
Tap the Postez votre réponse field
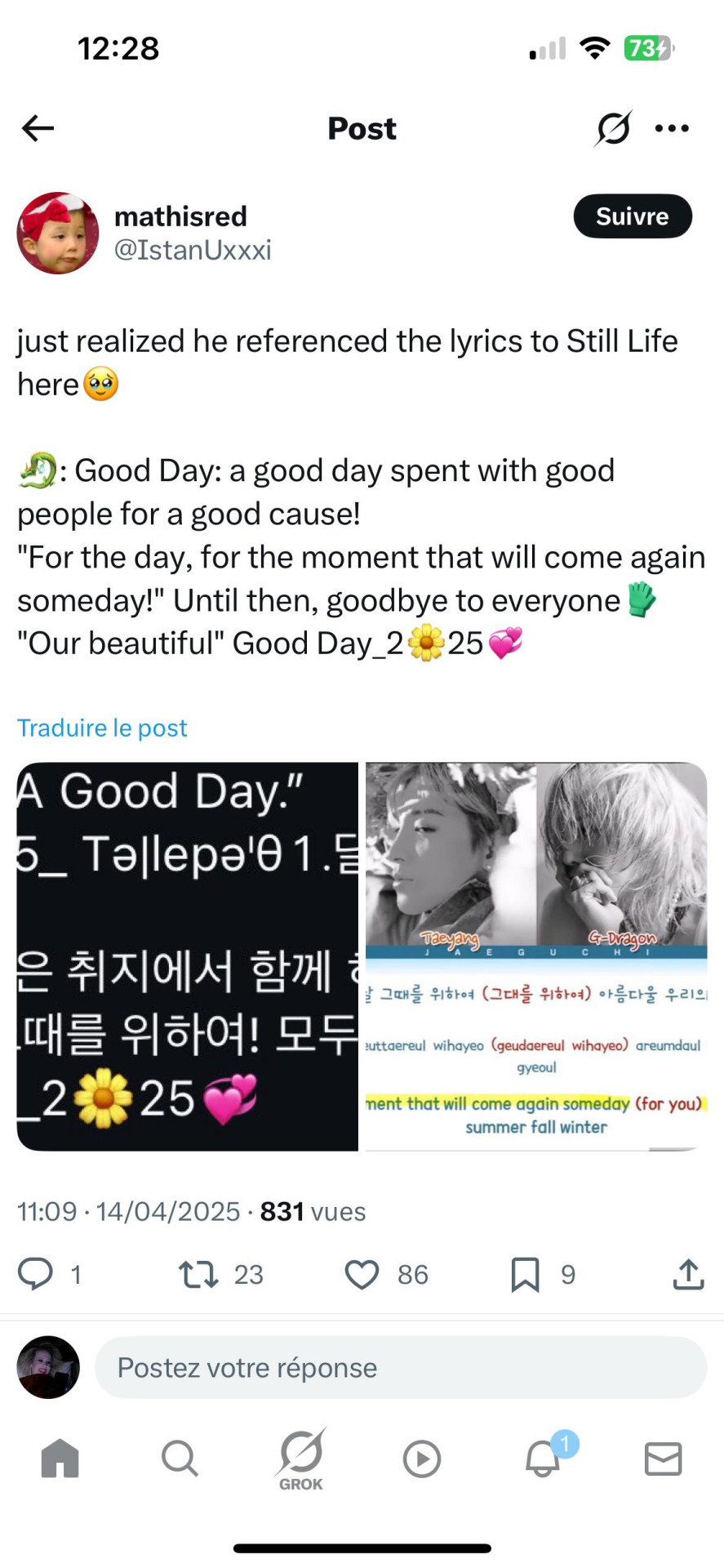(x=400, y=1367)
